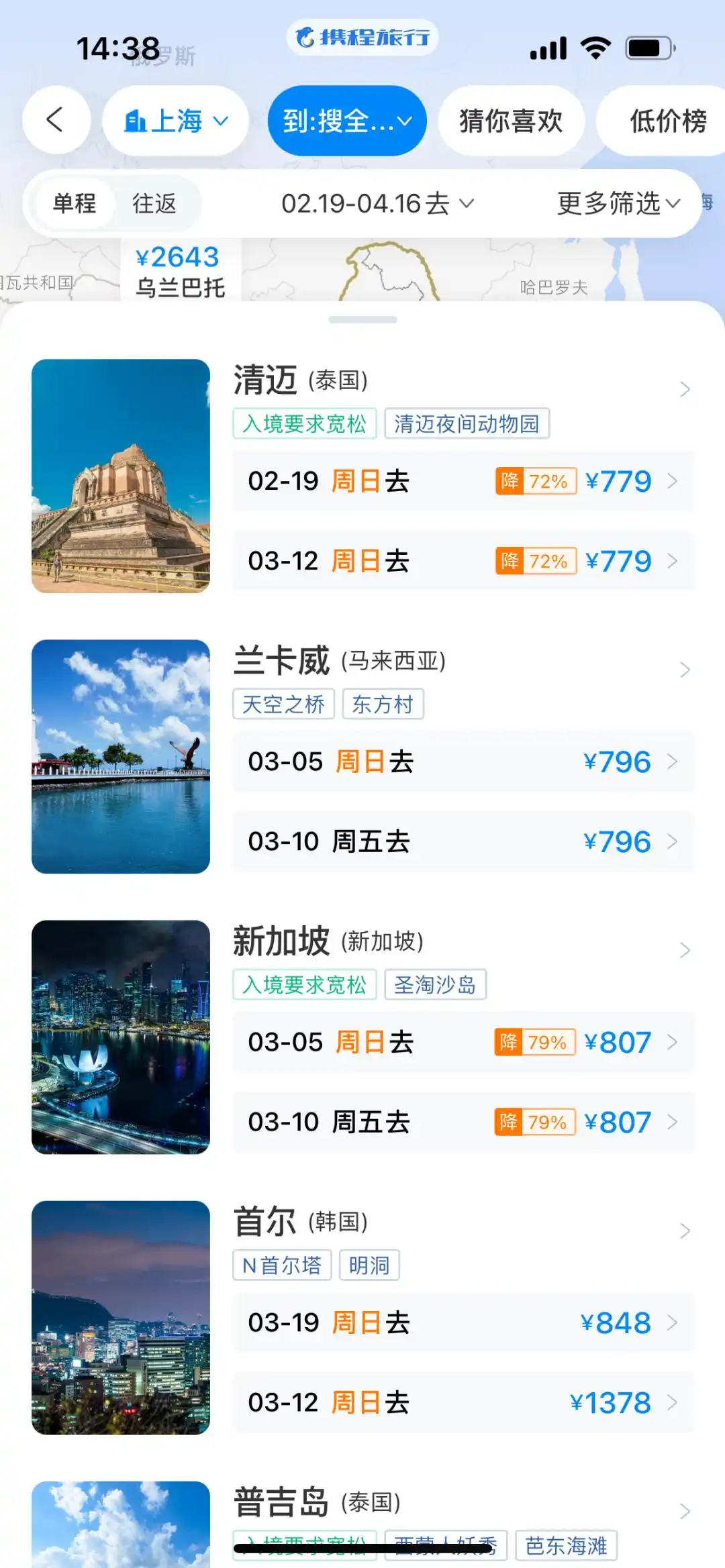Switch to the 低价榜 tab
This screenshot has height=1568, width=725.
(x=668, y=119)
